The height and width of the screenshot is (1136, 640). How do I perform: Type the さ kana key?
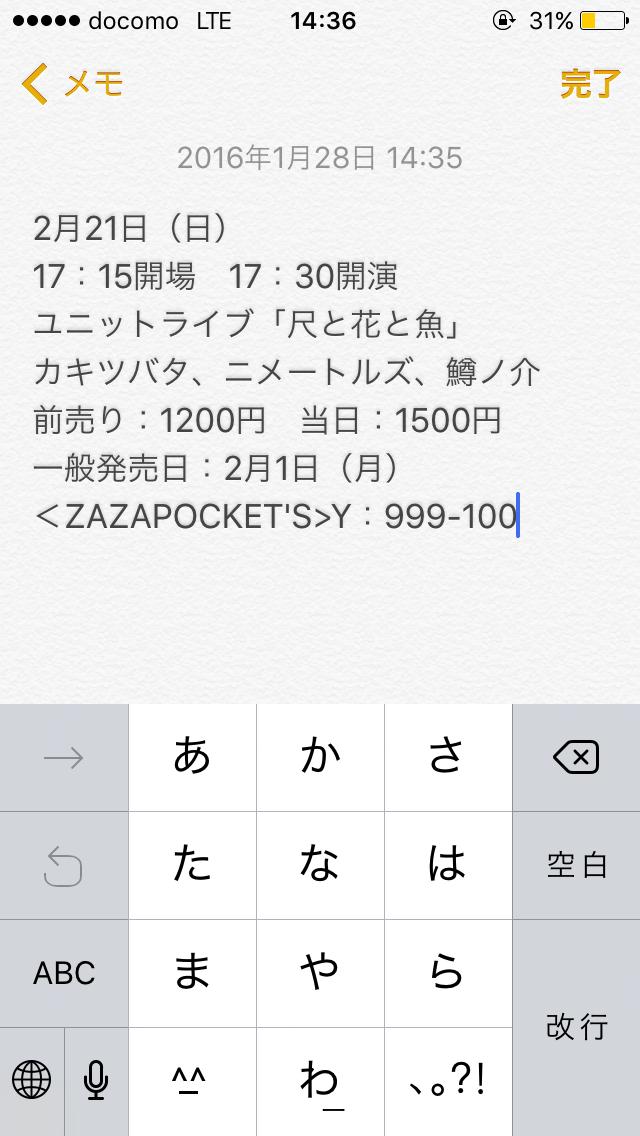click(447, 758)
